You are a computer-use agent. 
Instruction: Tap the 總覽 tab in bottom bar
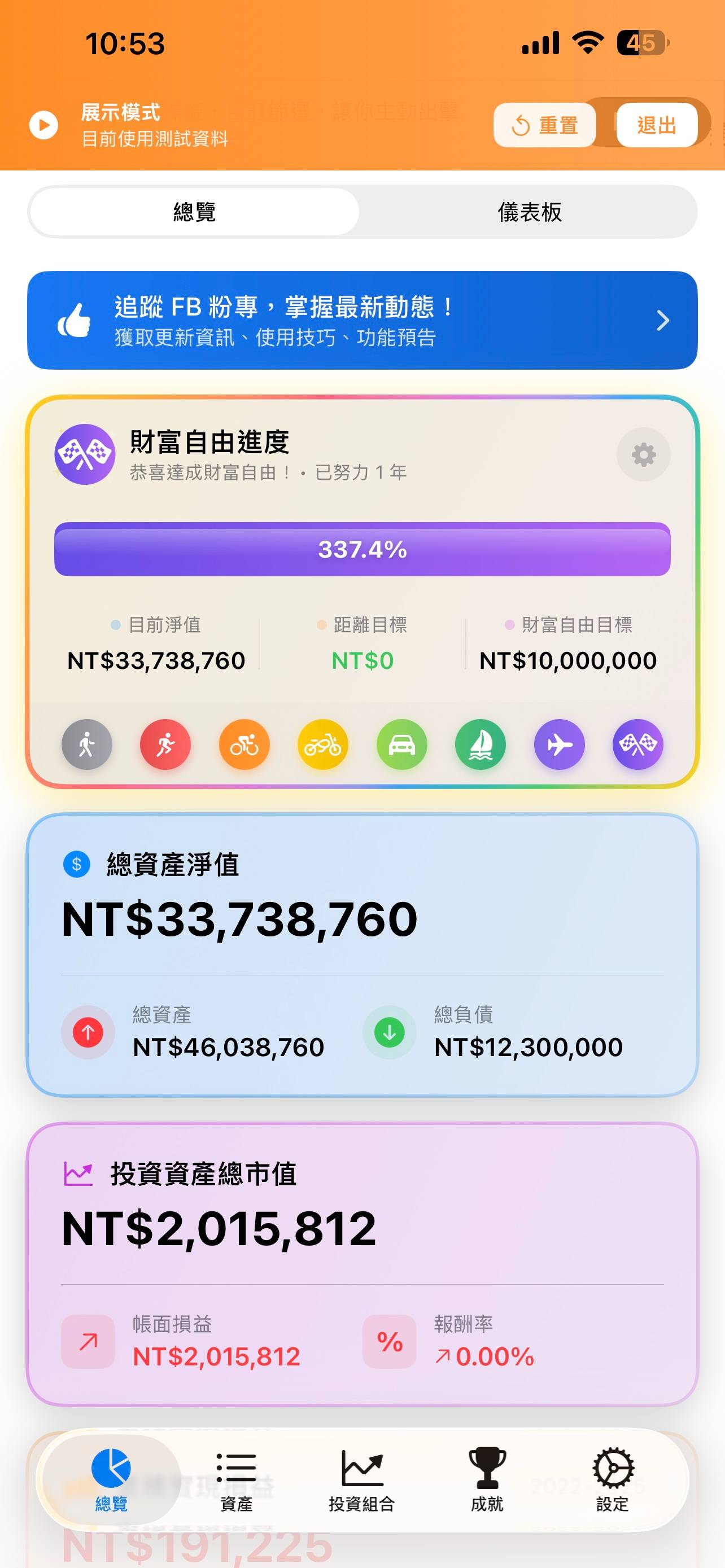(x=111, y=1479)
